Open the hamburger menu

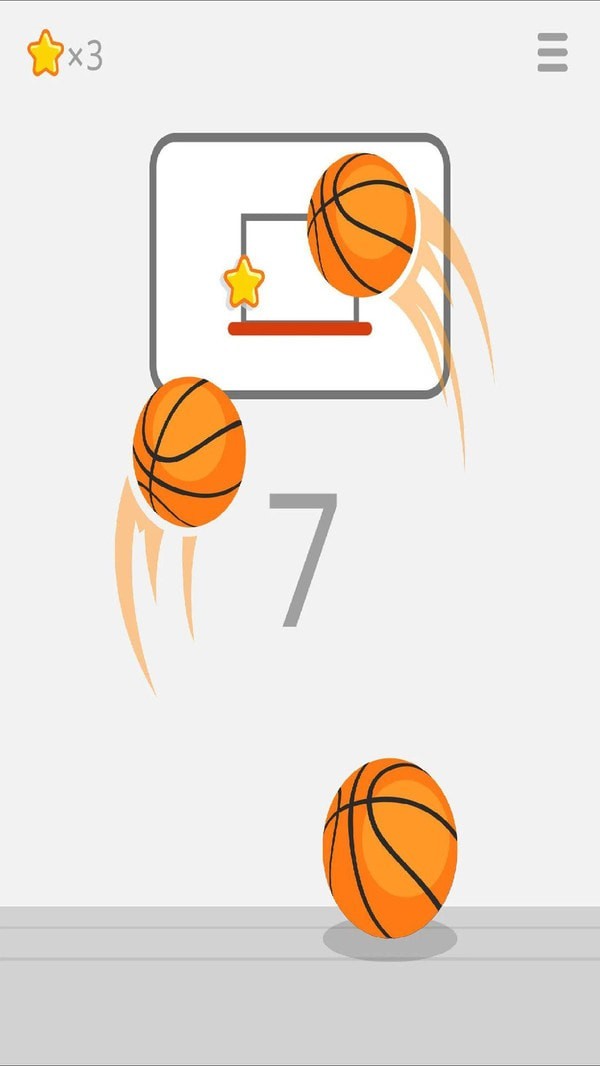point(552,52)
